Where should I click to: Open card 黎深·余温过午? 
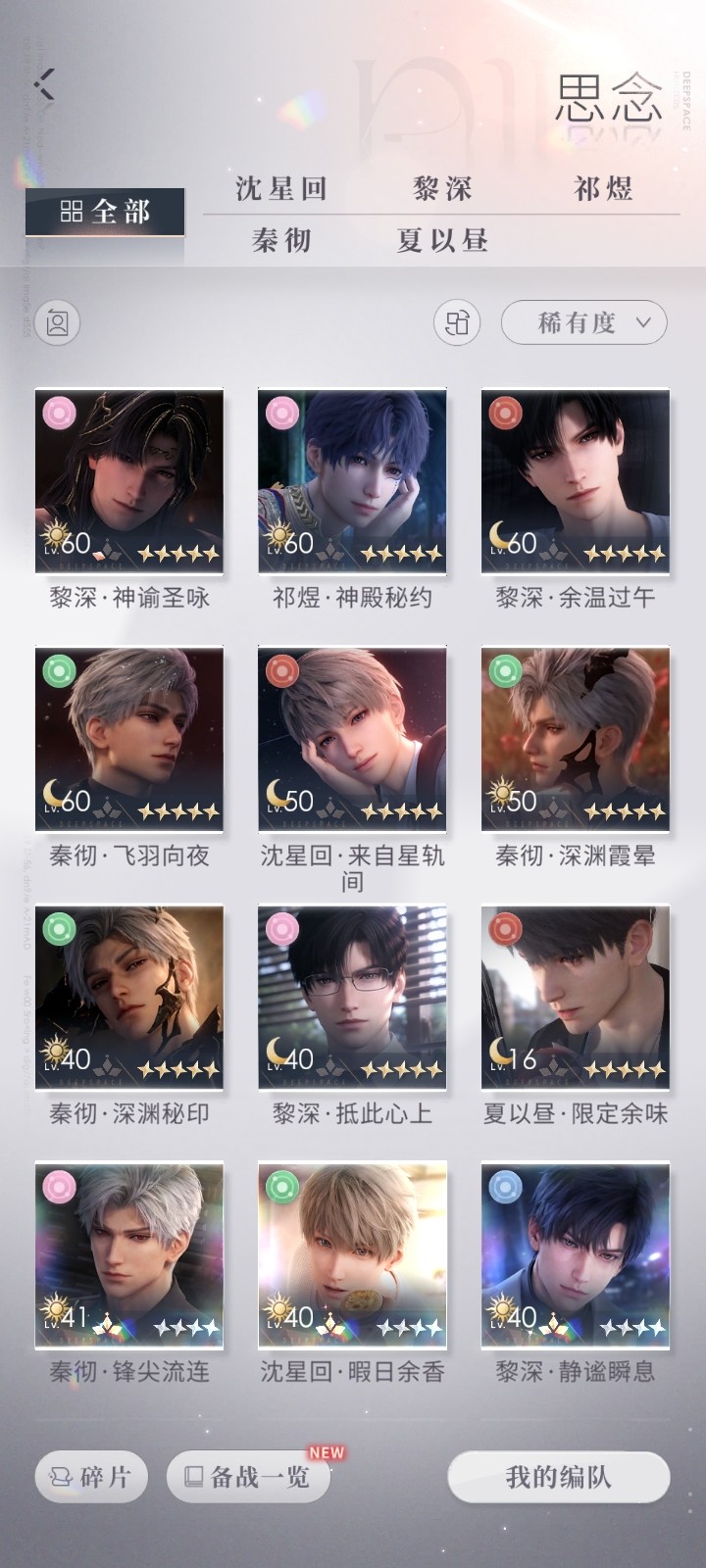[x=576, y=480]
